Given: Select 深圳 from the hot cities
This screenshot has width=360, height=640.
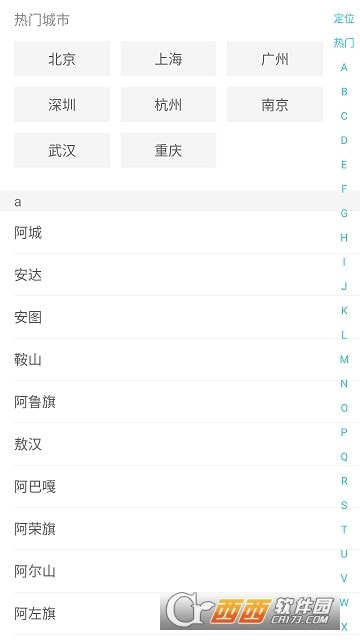Looking at the screenshot, I should click(62, 104).
